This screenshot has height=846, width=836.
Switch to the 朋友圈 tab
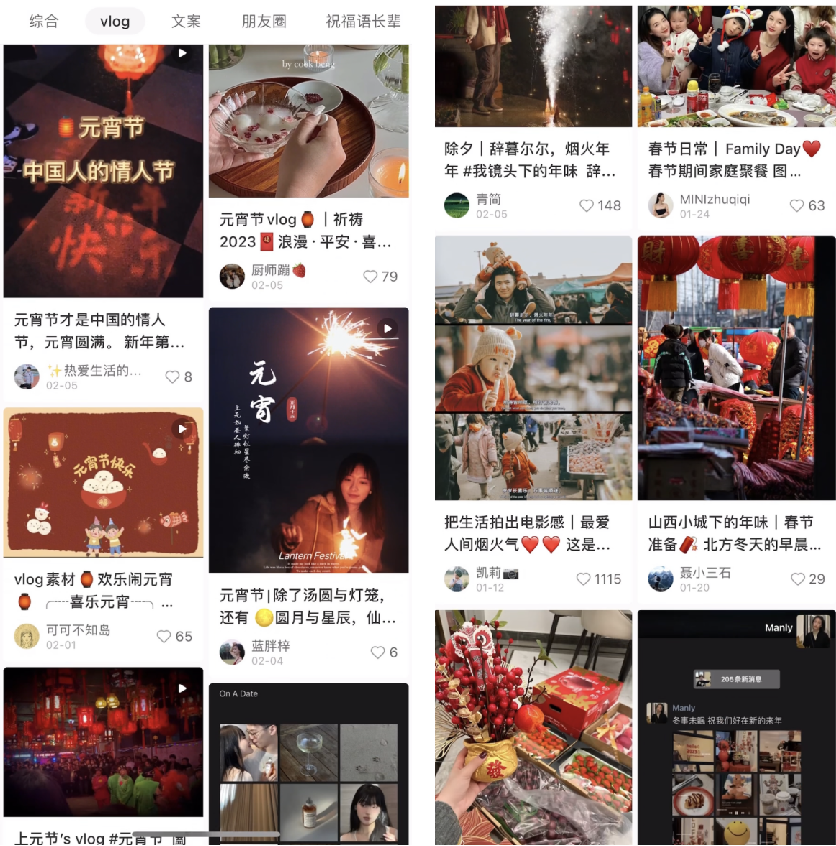coord(262,21)
